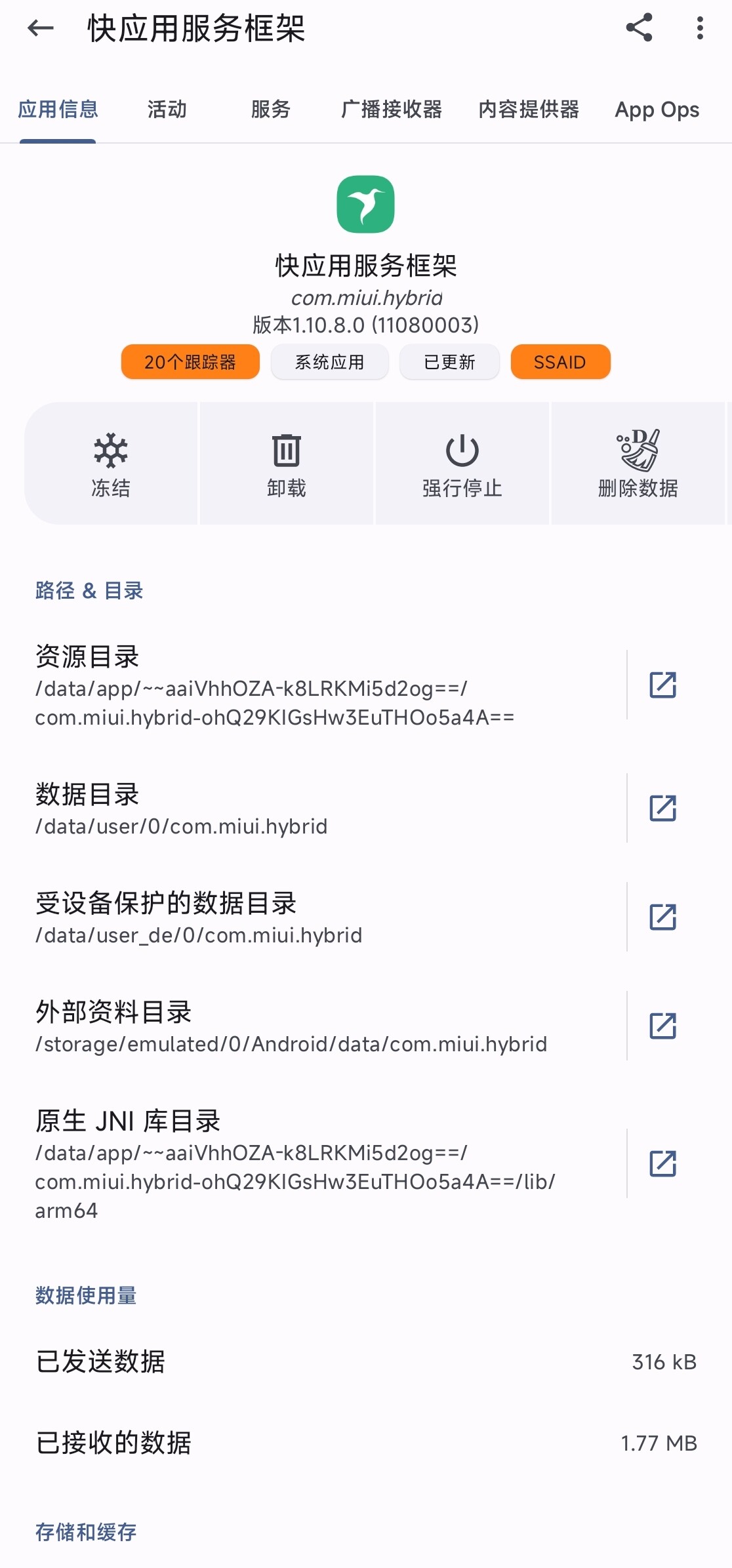Screen dimensions: 732x1568
Task: Tap the 20个跟踪器 chip
Action: [190, 362]
